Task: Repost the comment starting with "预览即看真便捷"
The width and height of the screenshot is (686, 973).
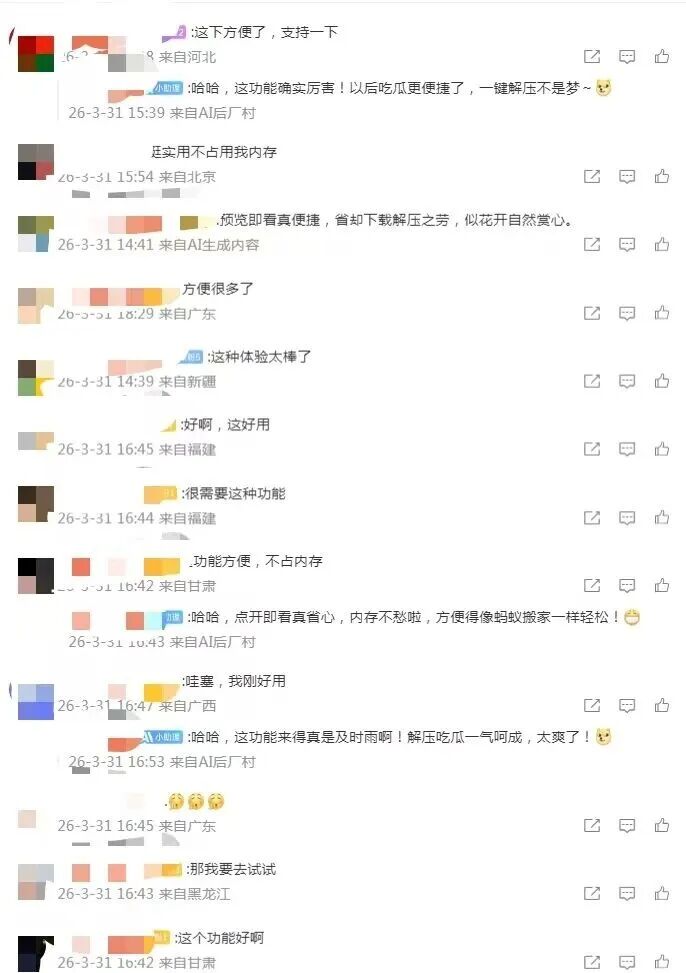Action: click(592, 244)
